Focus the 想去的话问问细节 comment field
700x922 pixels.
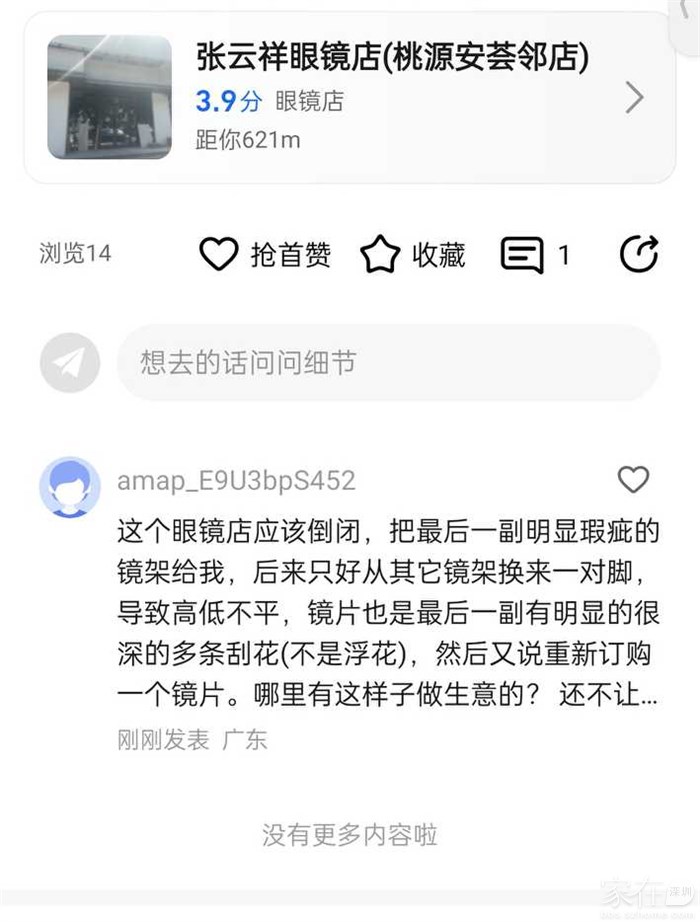point(388,363)
